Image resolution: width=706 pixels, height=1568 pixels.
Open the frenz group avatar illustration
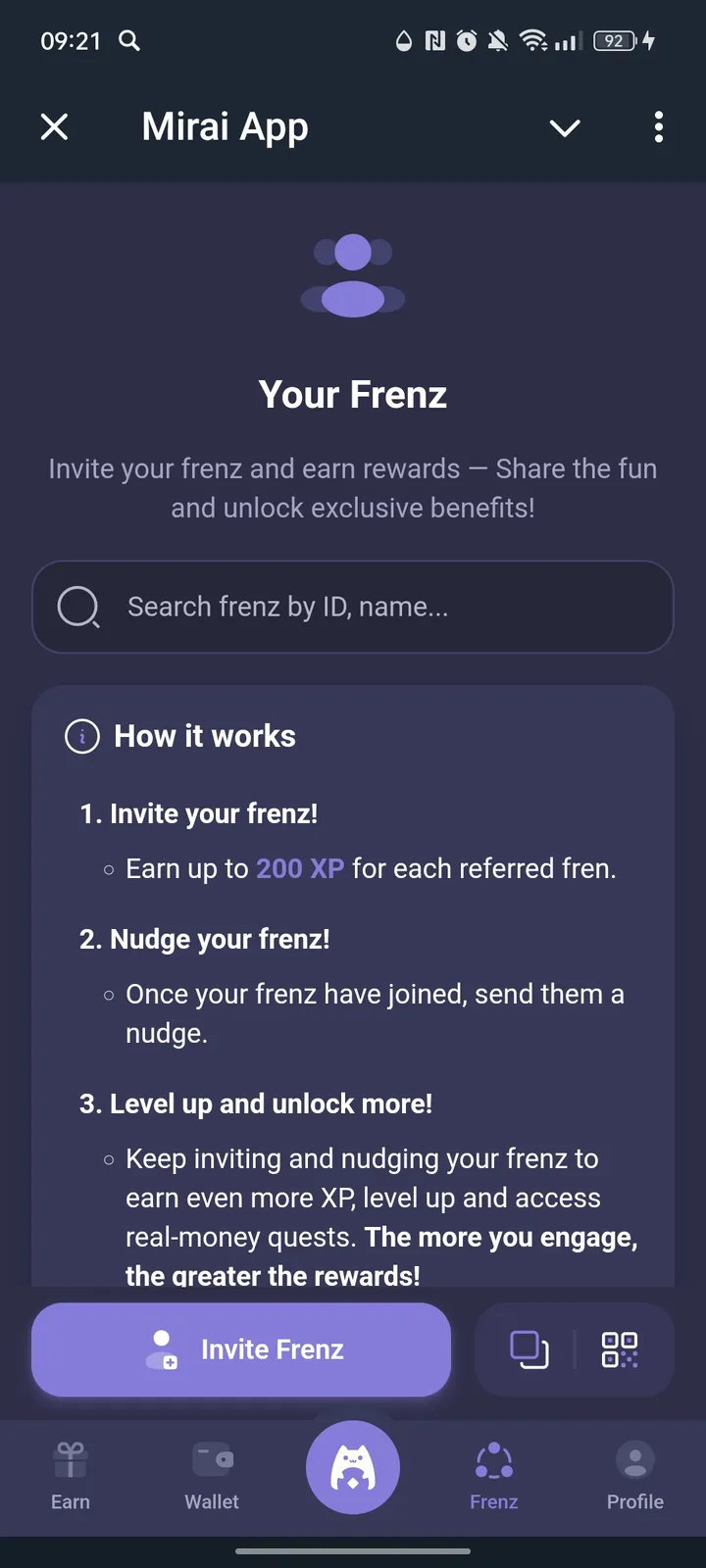click(x=353, y=274)
